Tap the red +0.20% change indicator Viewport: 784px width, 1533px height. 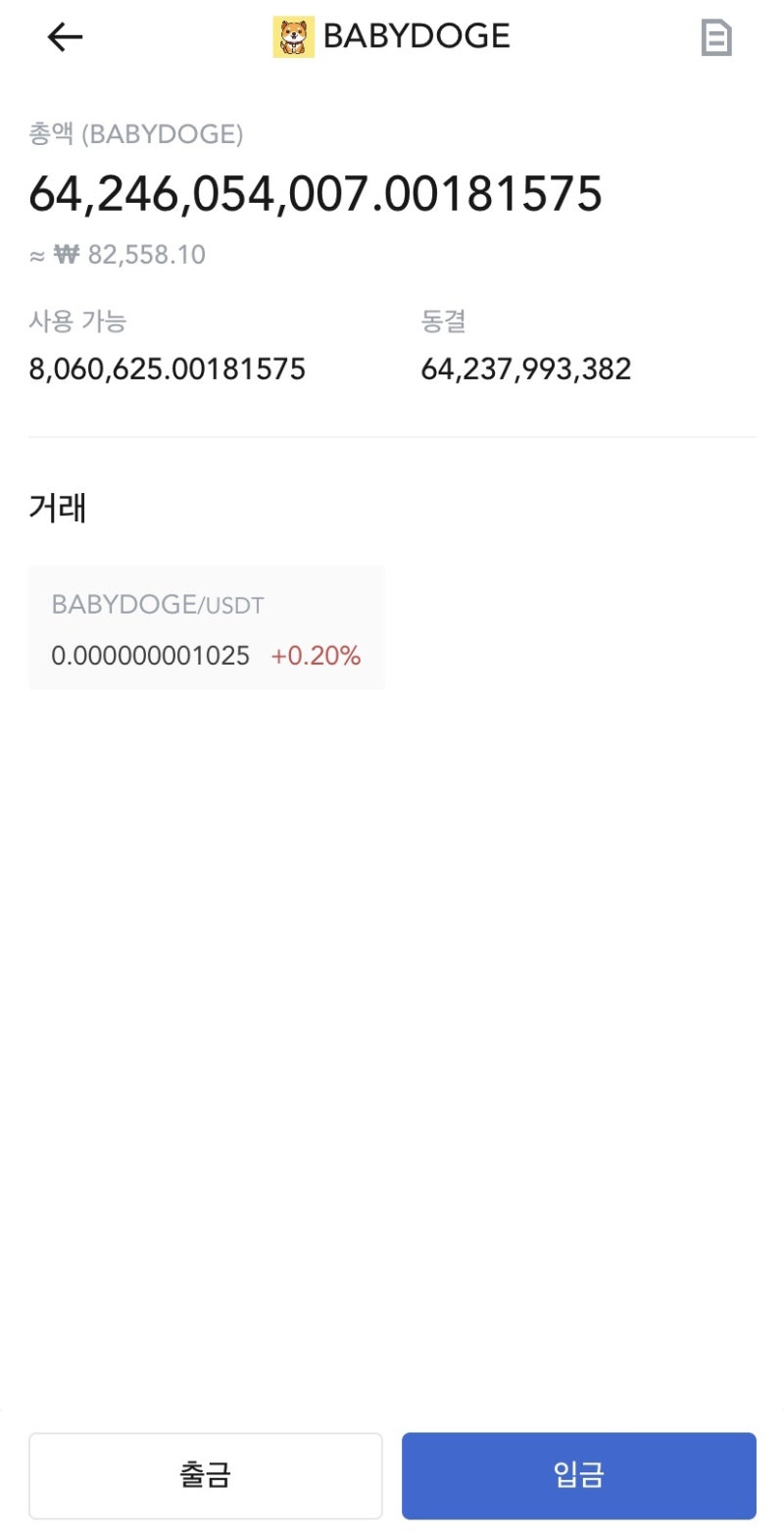(317, 656)
